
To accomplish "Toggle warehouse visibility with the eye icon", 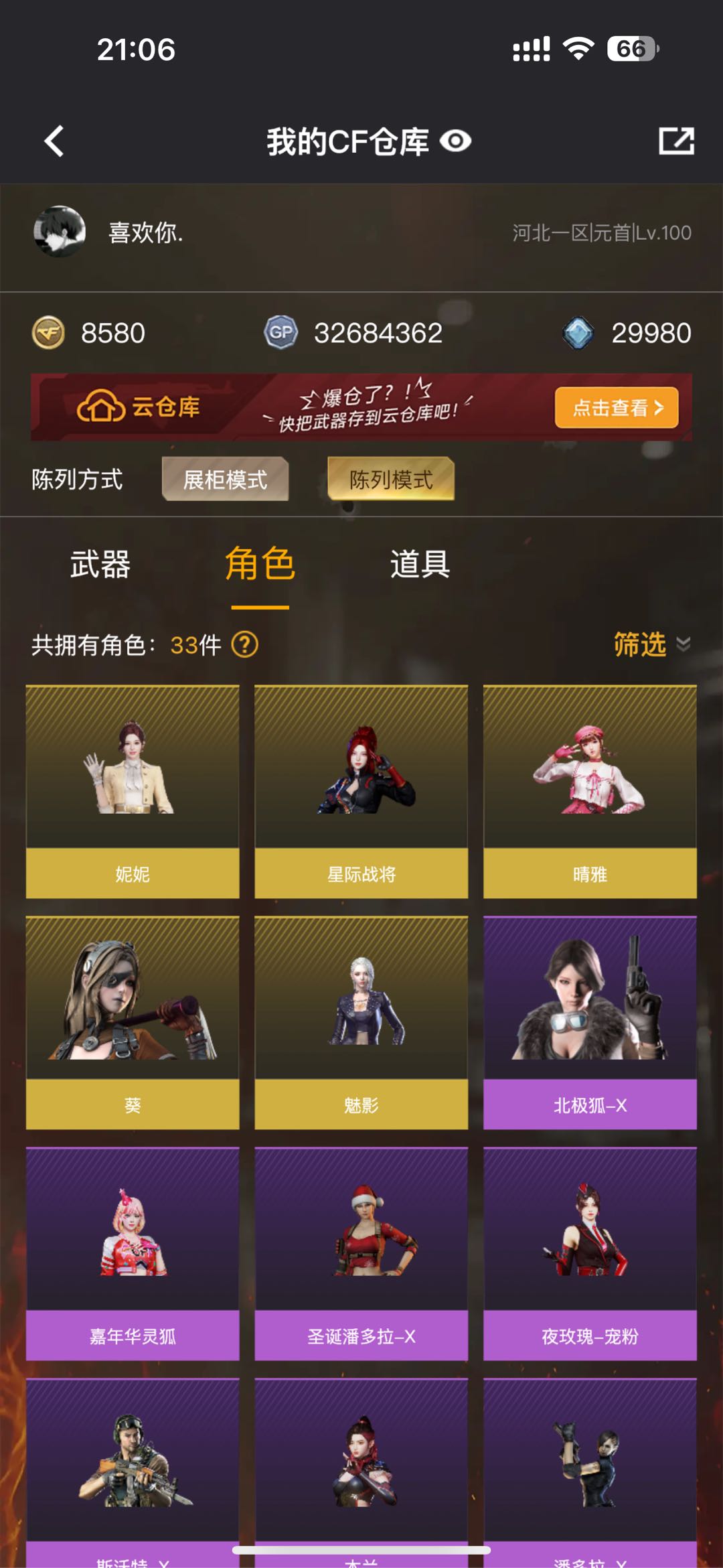I will click(x=455, y=141).
